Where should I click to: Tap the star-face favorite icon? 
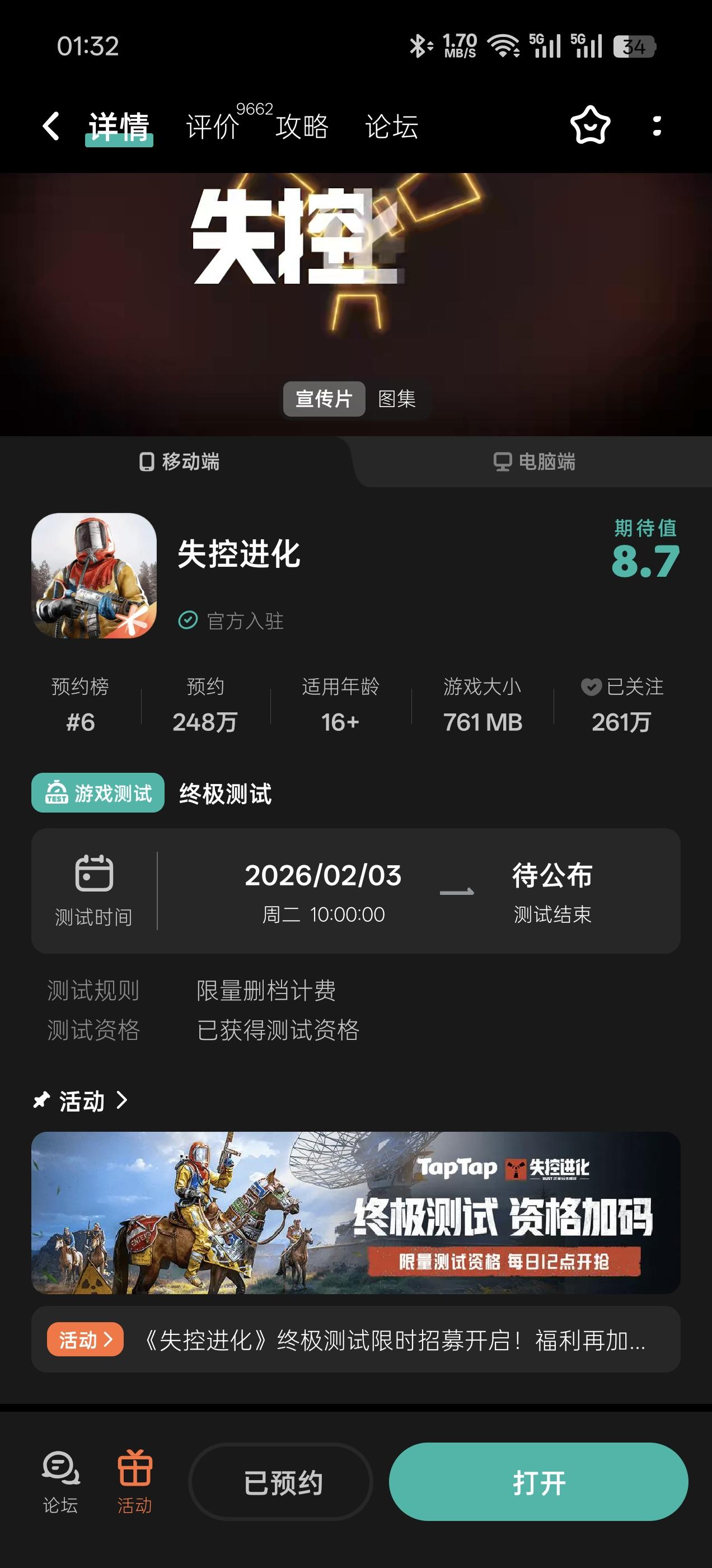click(x=589, y=125)
